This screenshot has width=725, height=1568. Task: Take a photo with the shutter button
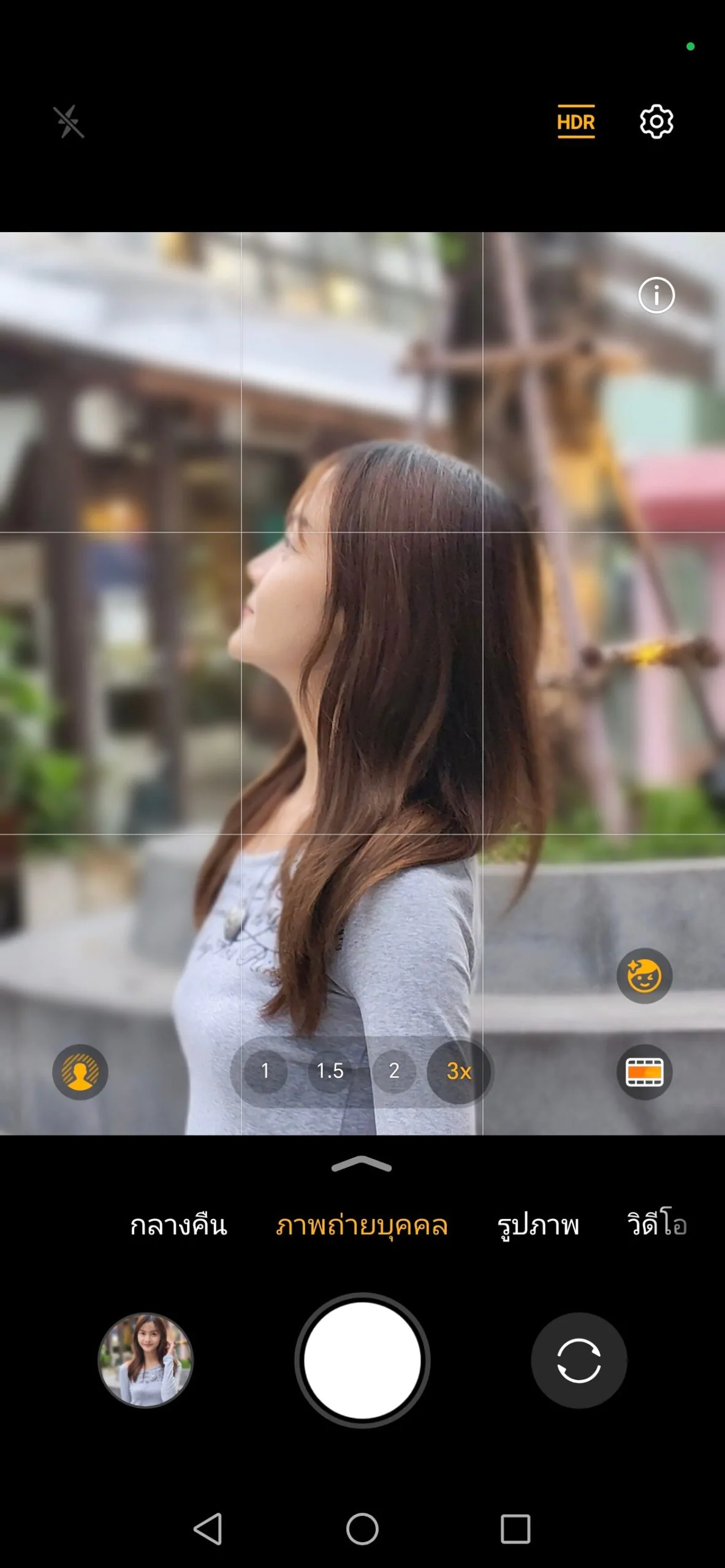tap(362, 1360)
